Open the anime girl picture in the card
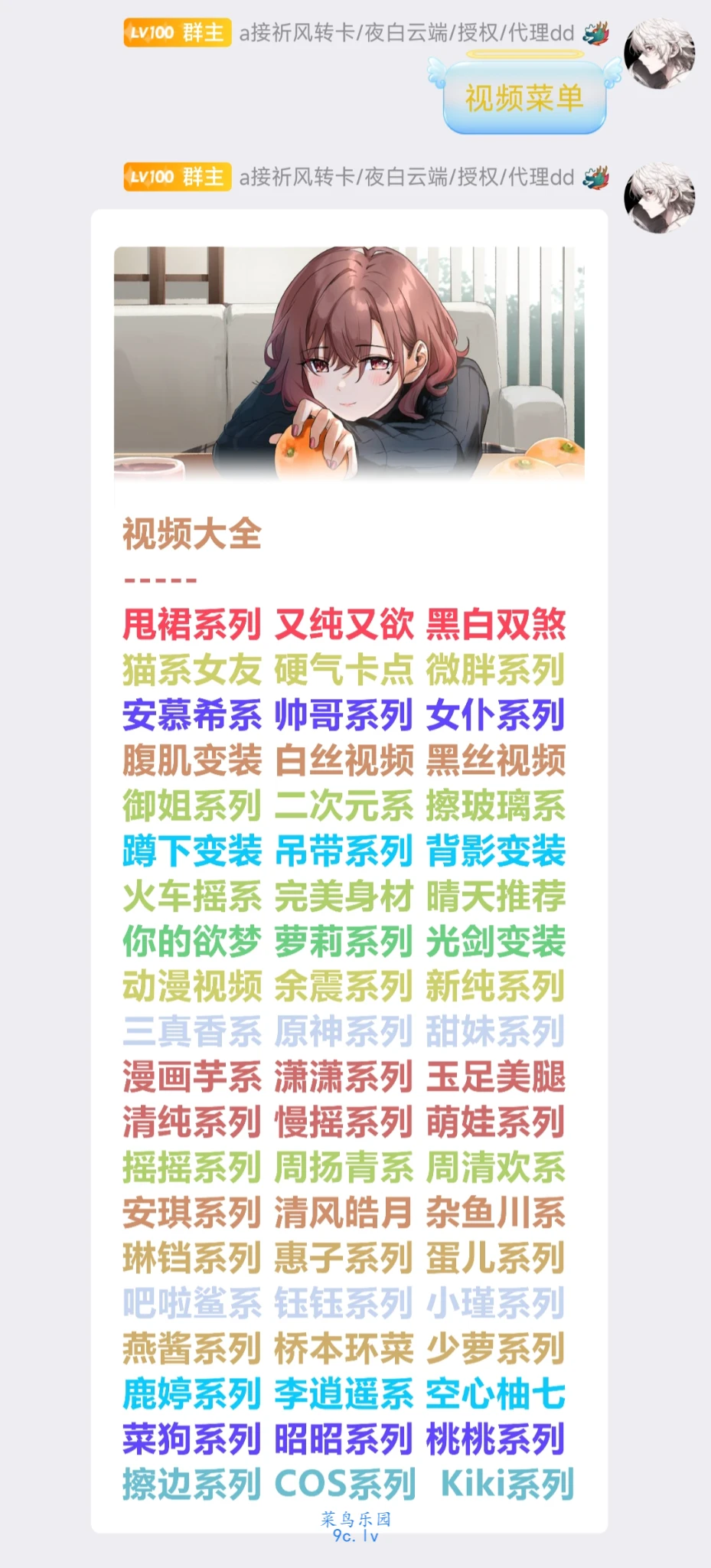The image size is (711, 1568). pos(349,365)
